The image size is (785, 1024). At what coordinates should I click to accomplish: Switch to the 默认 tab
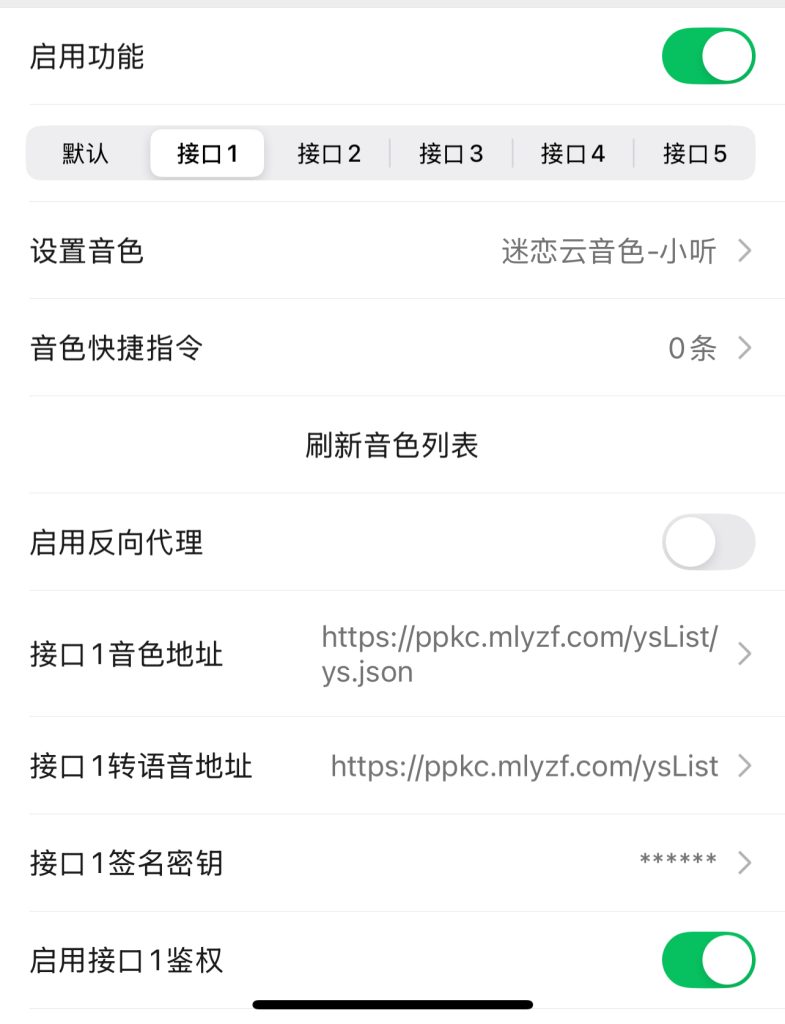pyautogui.click(x=85, y=153)
